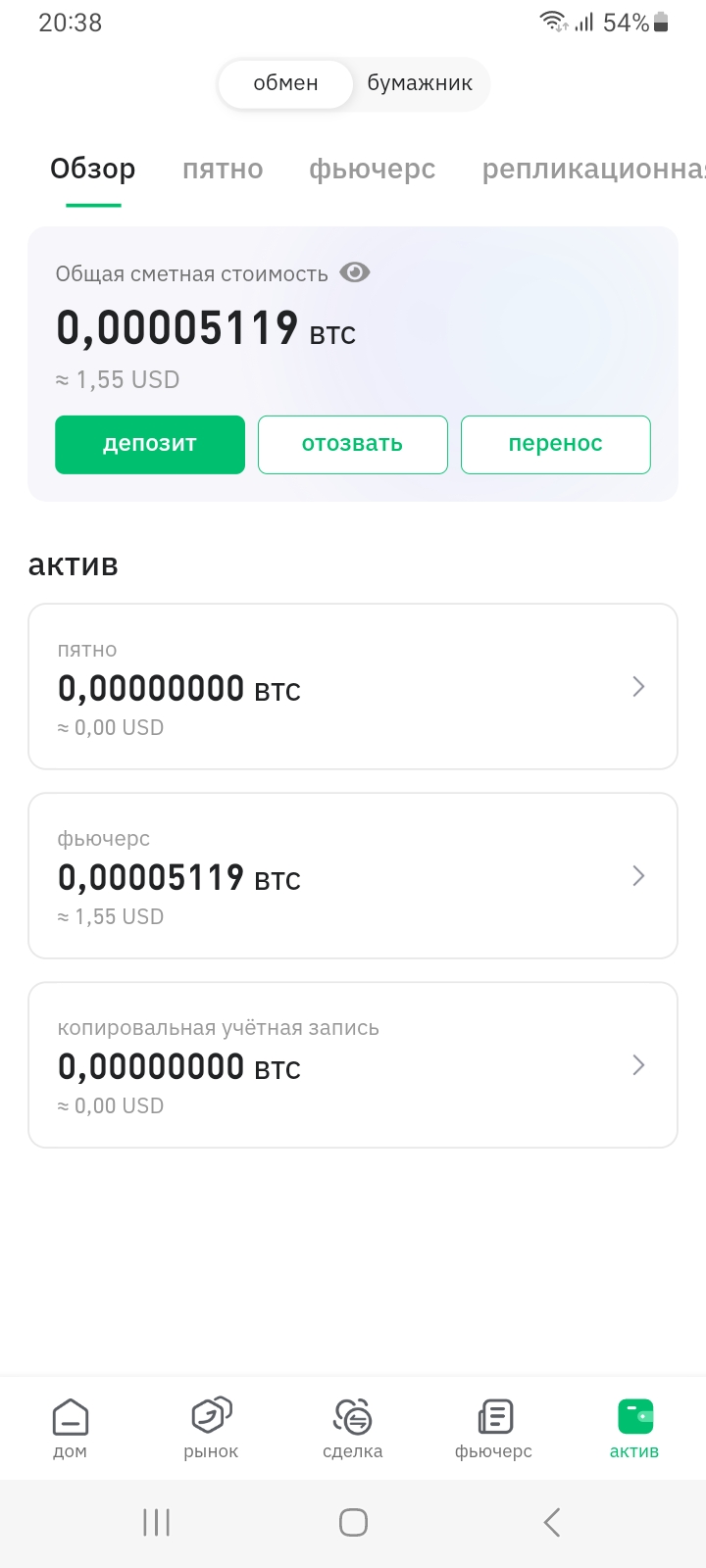Open the рынок bottom tab

(211, 1428)
